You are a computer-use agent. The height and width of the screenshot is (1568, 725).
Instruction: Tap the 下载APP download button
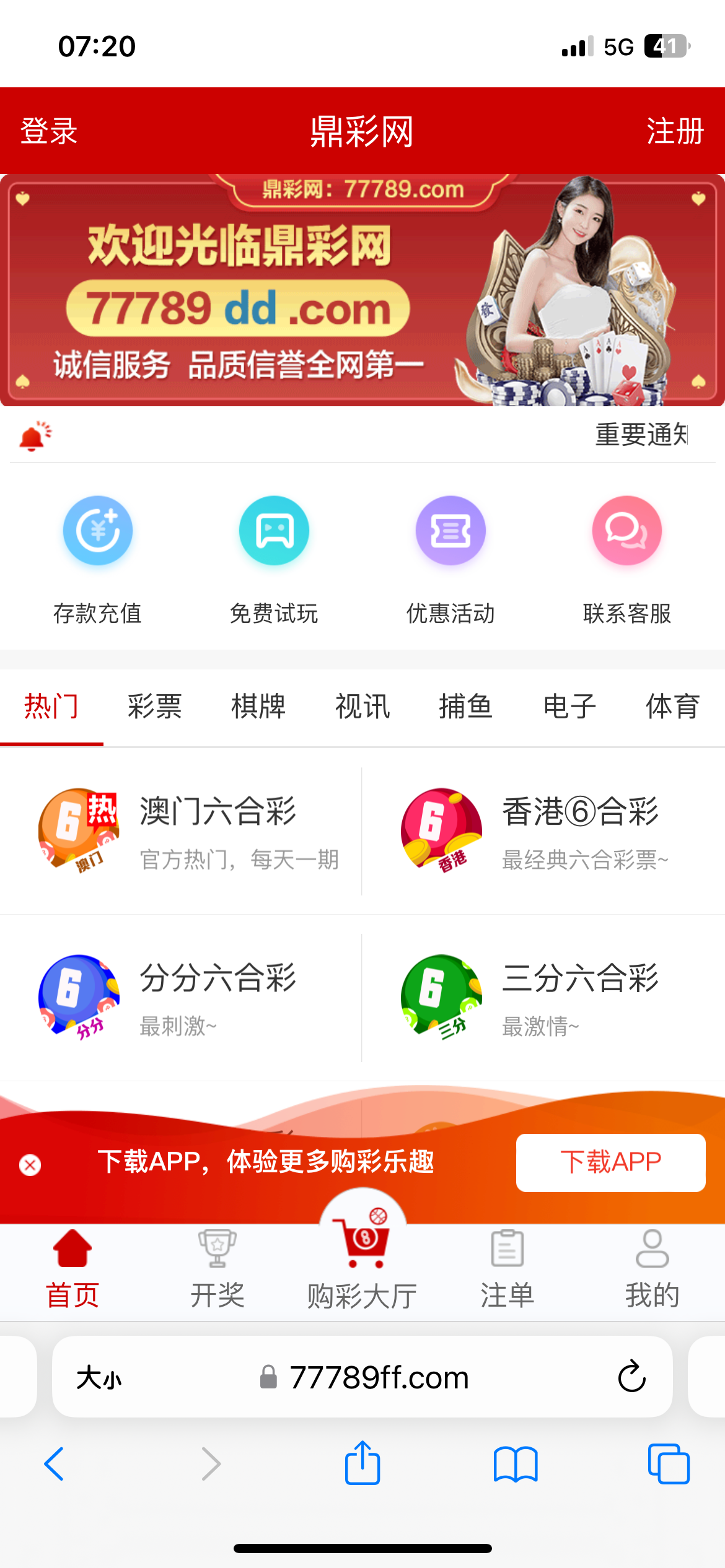pos(610,1162)
